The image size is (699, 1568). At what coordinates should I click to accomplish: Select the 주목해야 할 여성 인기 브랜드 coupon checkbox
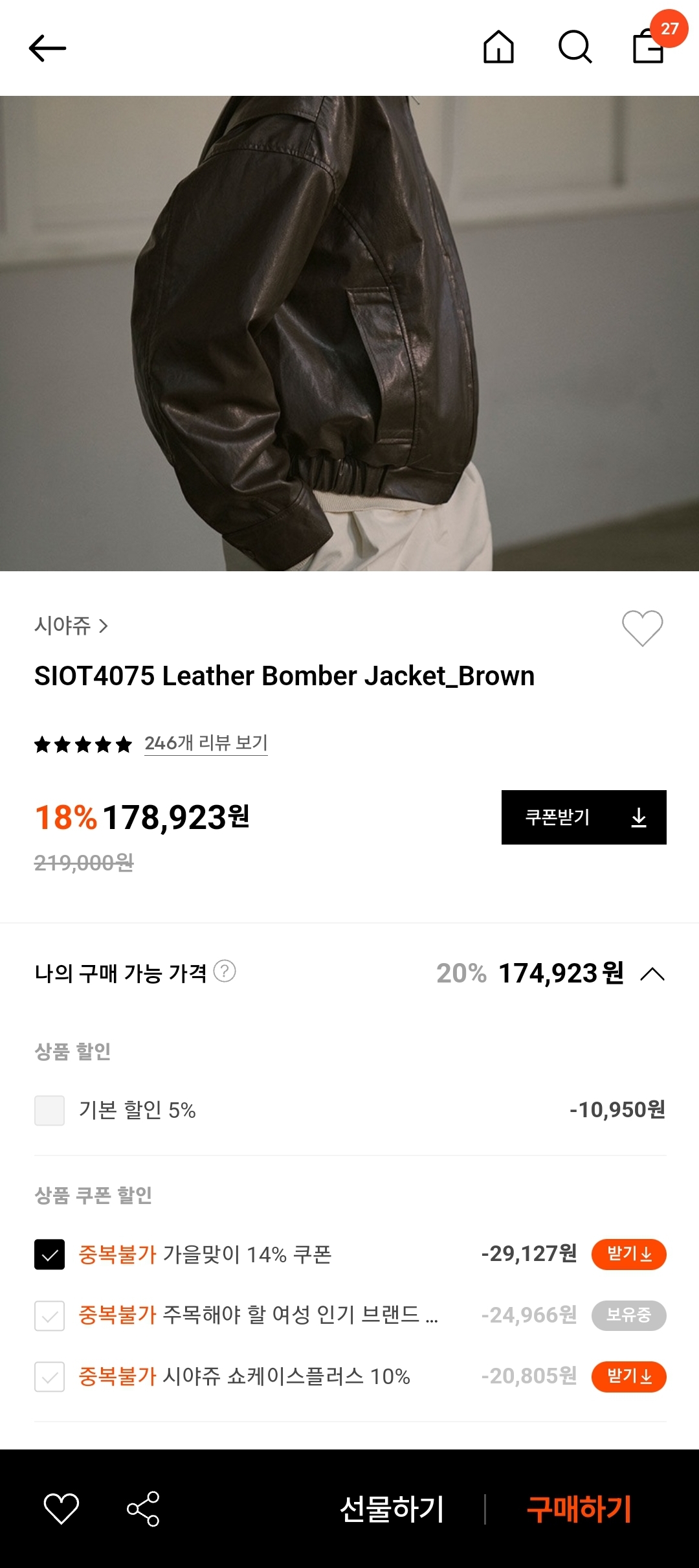click(49, 1315)
